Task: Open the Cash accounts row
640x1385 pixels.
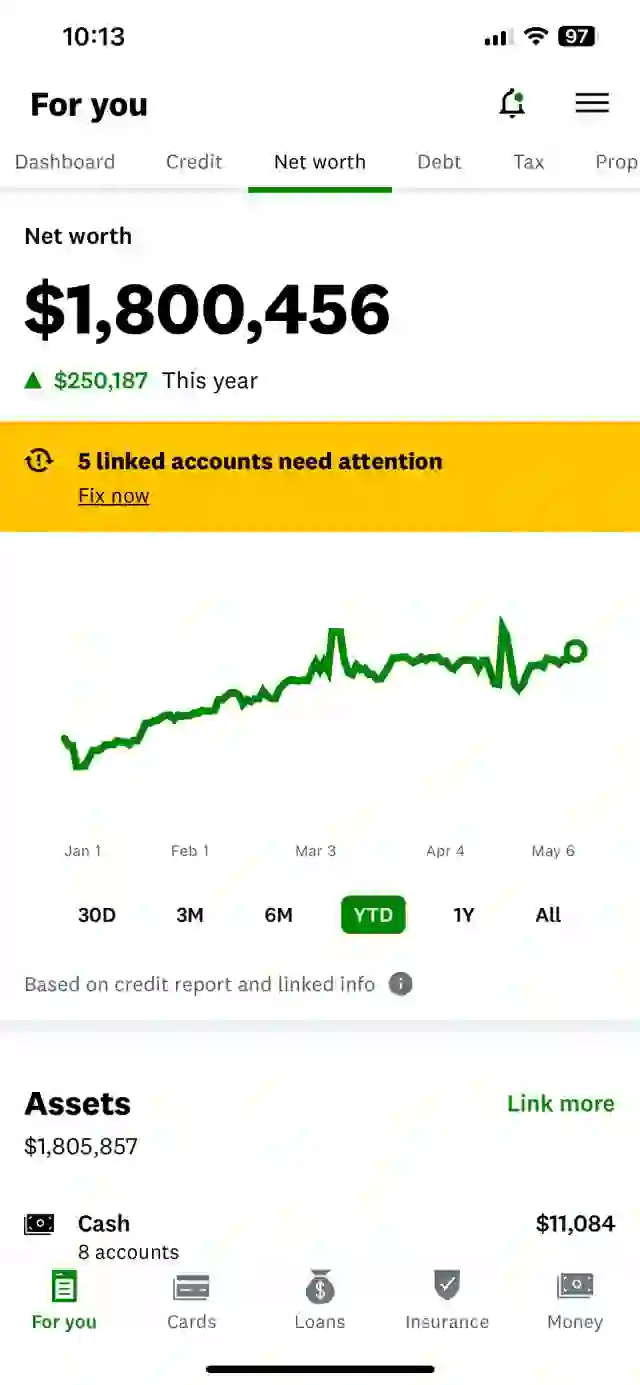Action: pyautogui.click(x=320, y=1235)
